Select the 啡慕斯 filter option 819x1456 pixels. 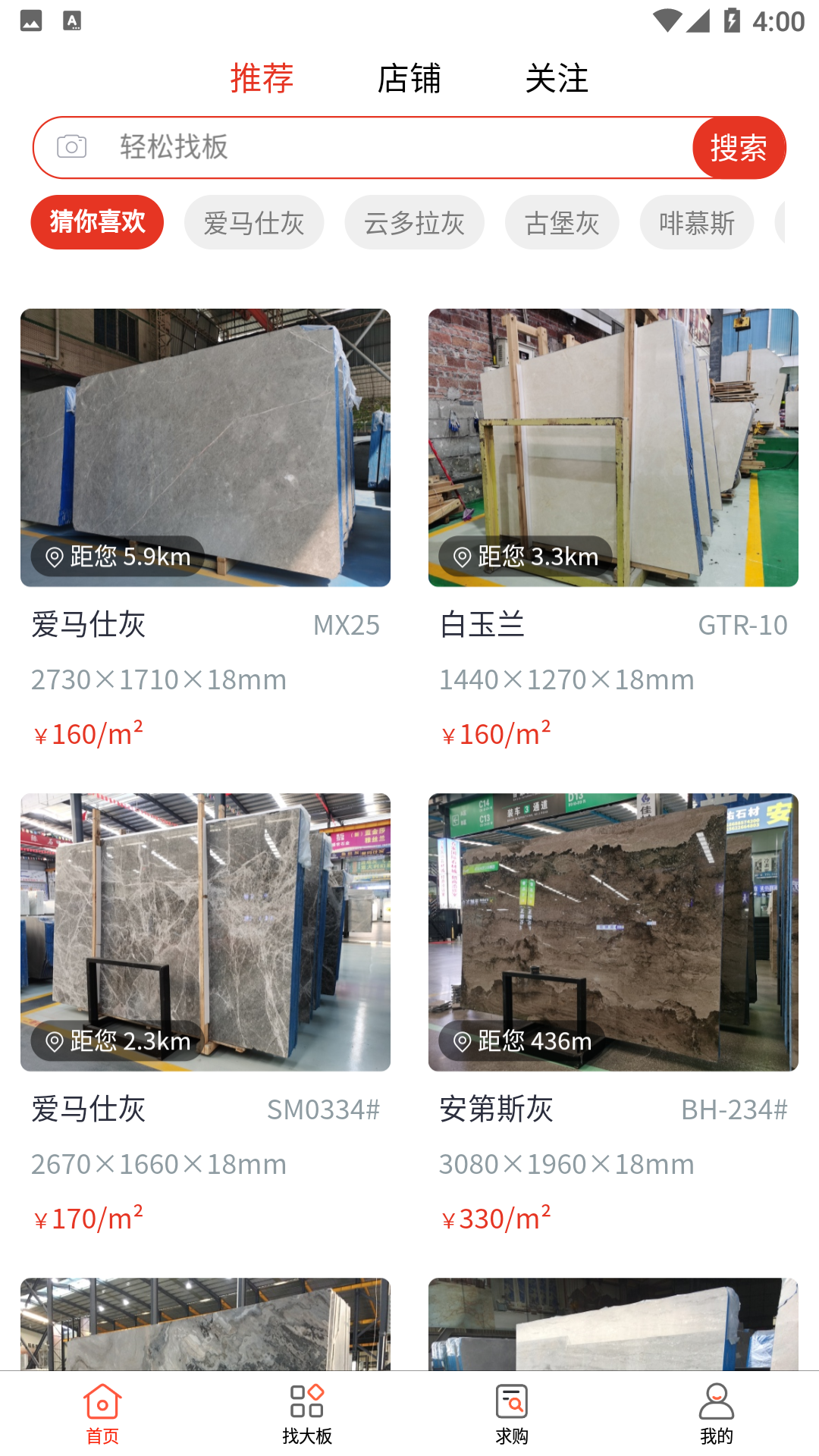pyautogui.click(x=696, y=222)
